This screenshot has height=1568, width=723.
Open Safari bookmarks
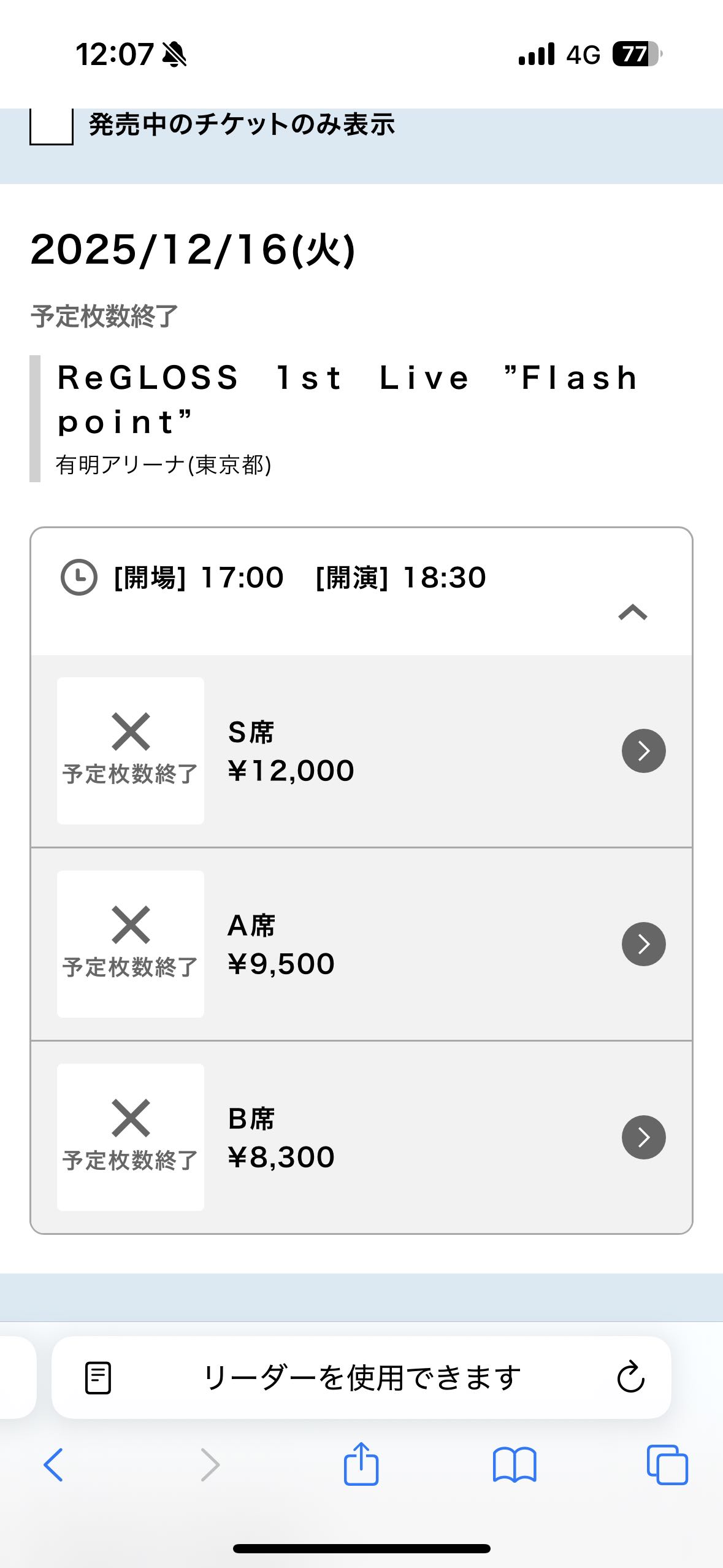(x=515, y=1465)
